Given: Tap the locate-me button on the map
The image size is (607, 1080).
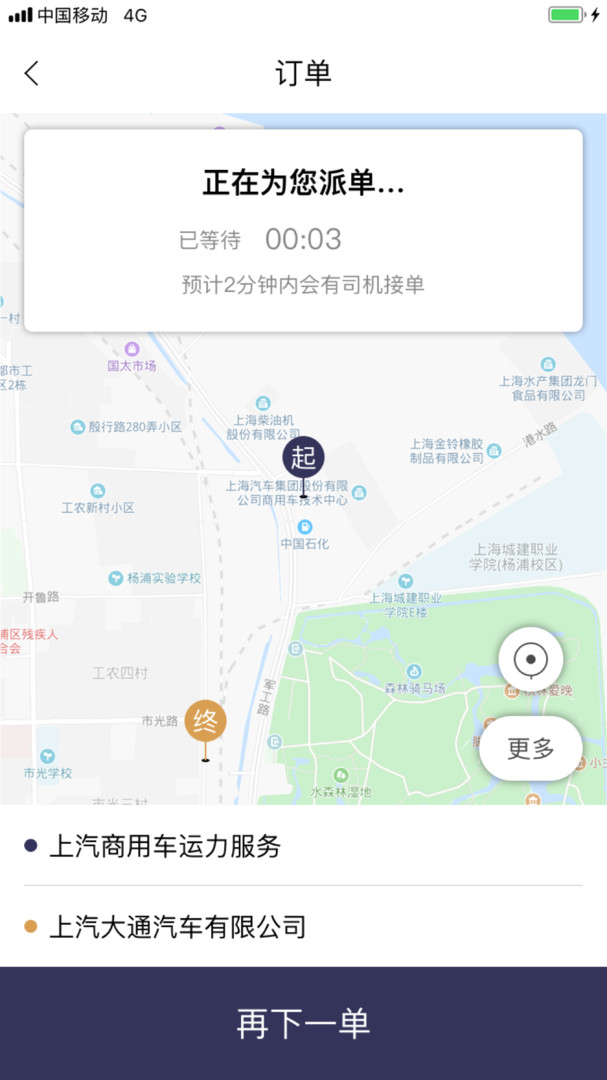Looking at the screenshot, I should pyautogui.click(x=531, y=660).
